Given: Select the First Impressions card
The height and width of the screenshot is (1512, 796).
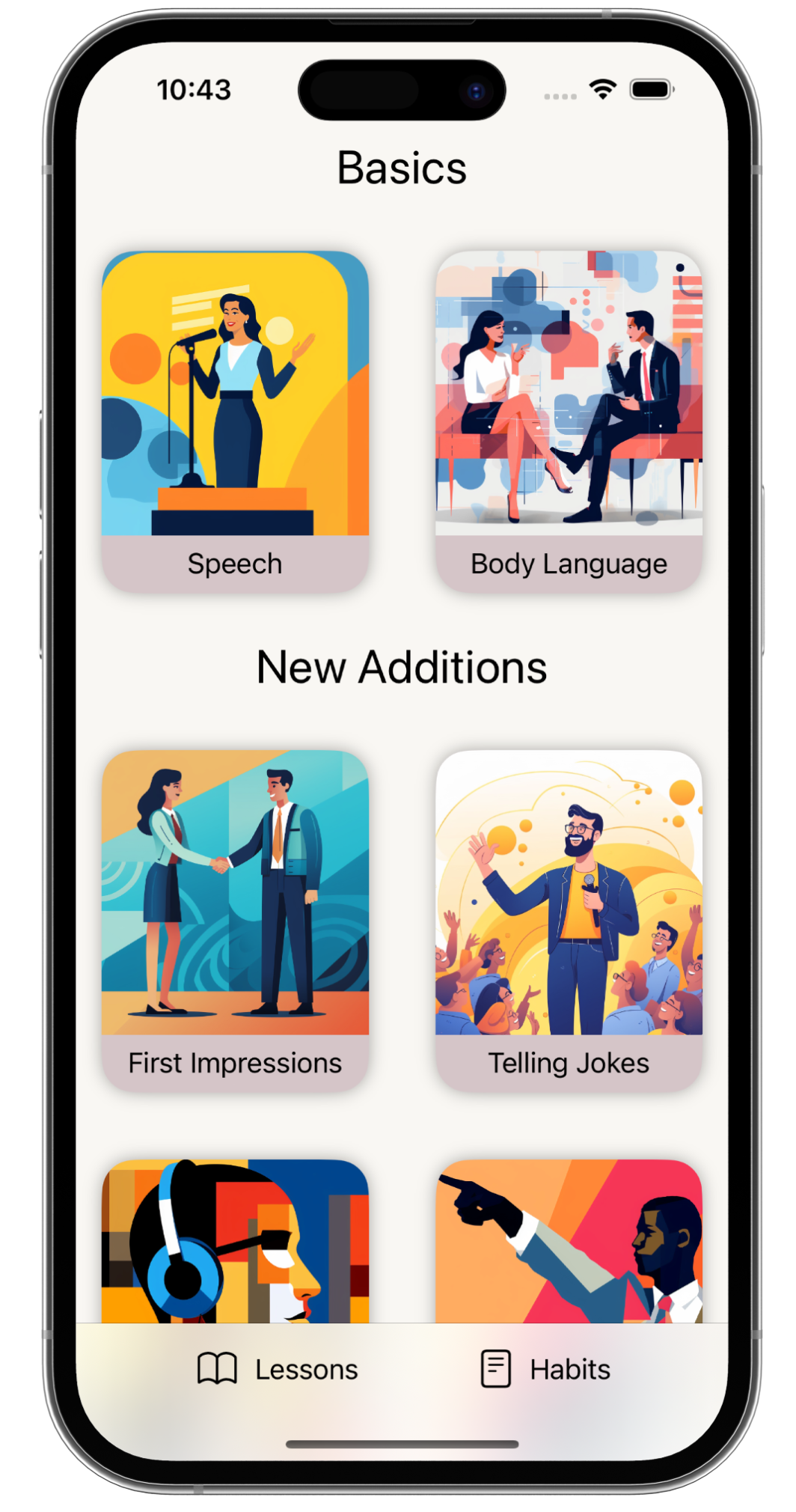Looking at the screenshot, I should [235, 920].
